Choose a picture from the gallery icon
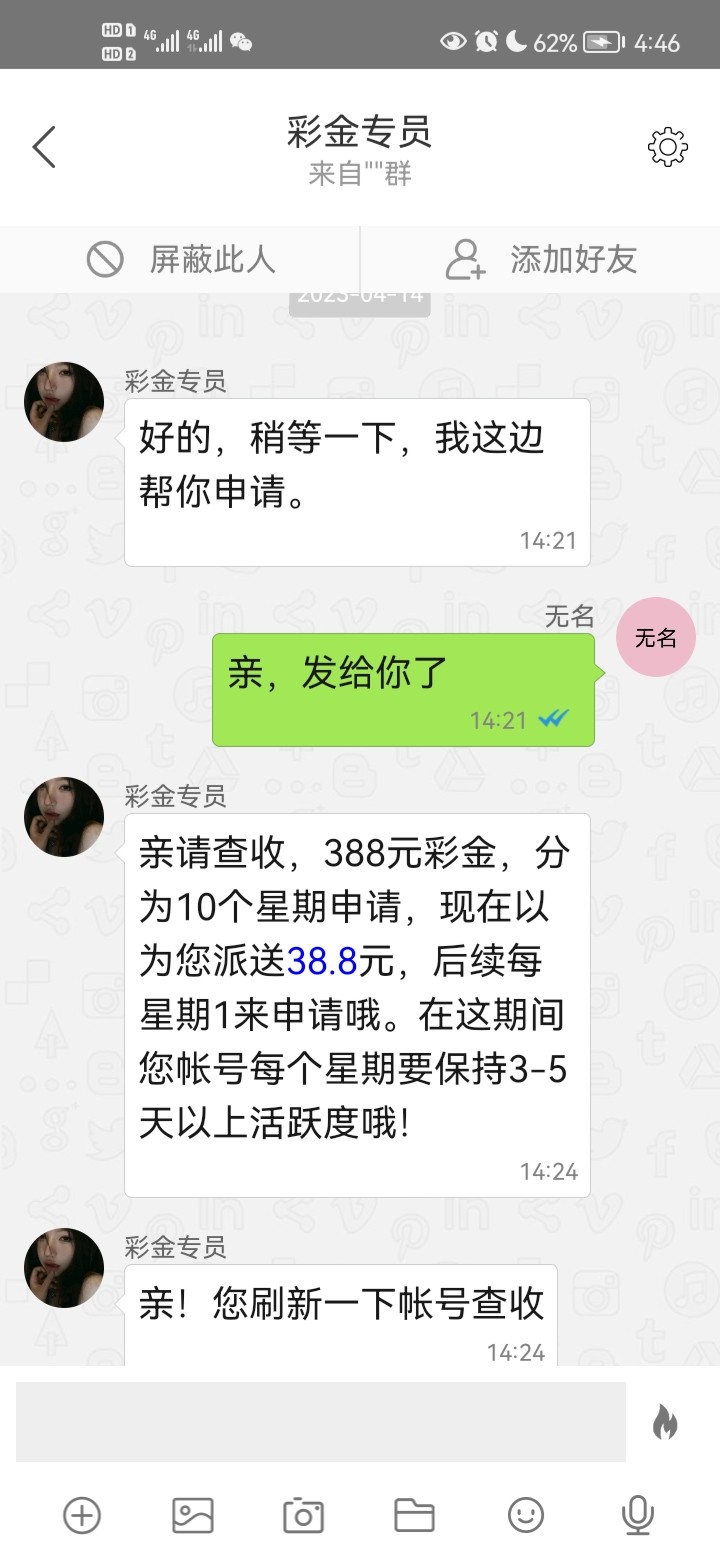This screenshot has width=720, height=1560. [193, 1515]
